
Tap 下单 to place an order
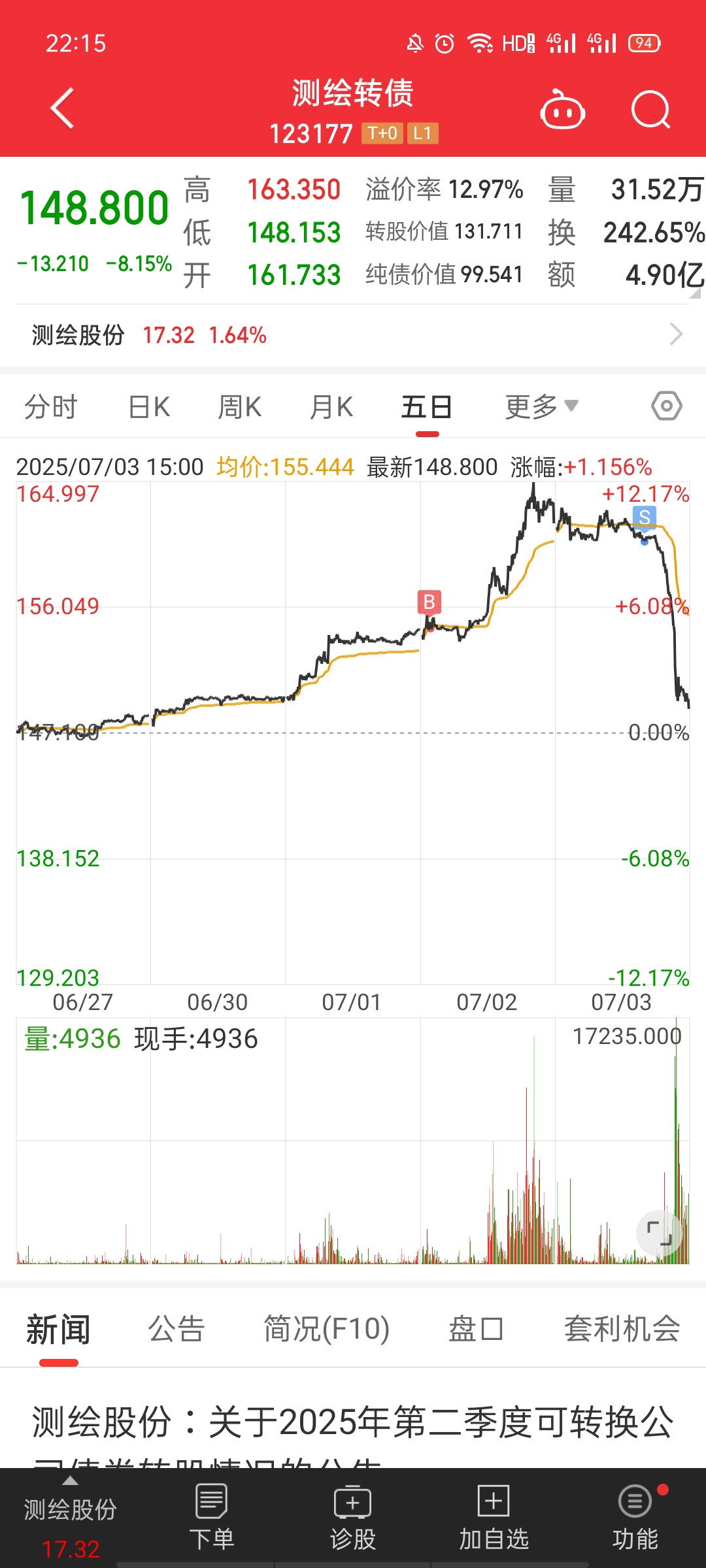point(211,1518)
